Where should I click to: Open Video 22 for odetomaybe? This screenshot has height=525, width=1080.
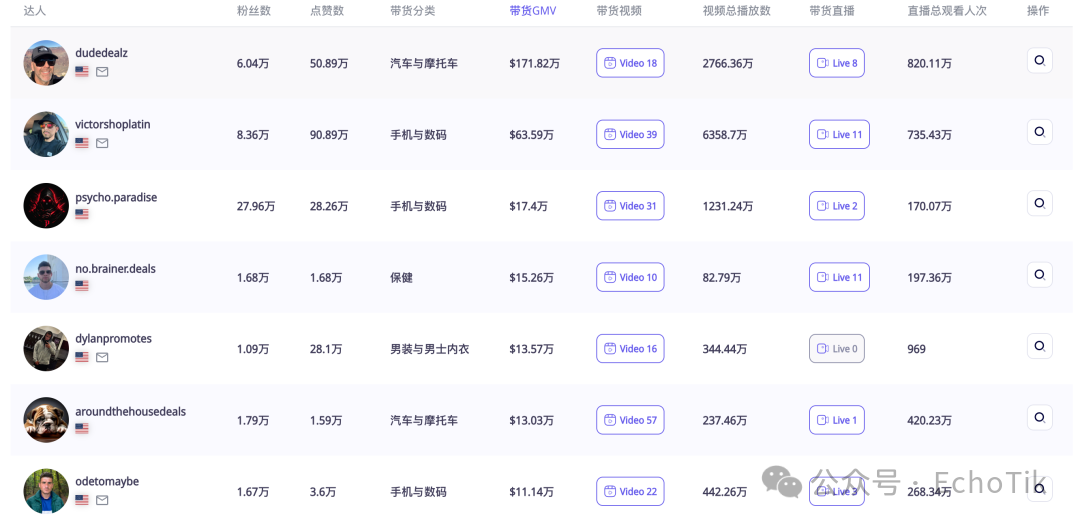click(630, 491)
